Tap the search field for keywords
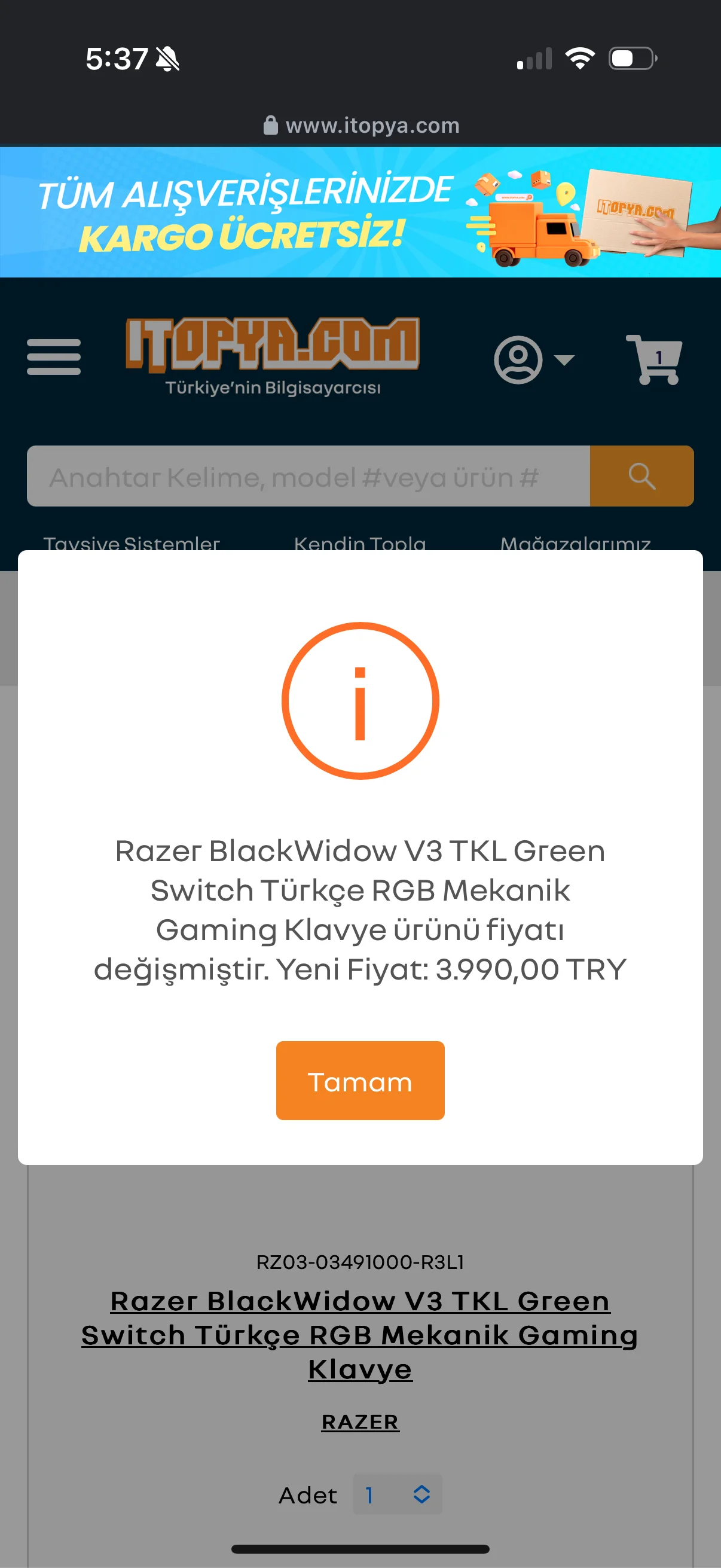721x1568 pixels. click(x=308, y=477)
